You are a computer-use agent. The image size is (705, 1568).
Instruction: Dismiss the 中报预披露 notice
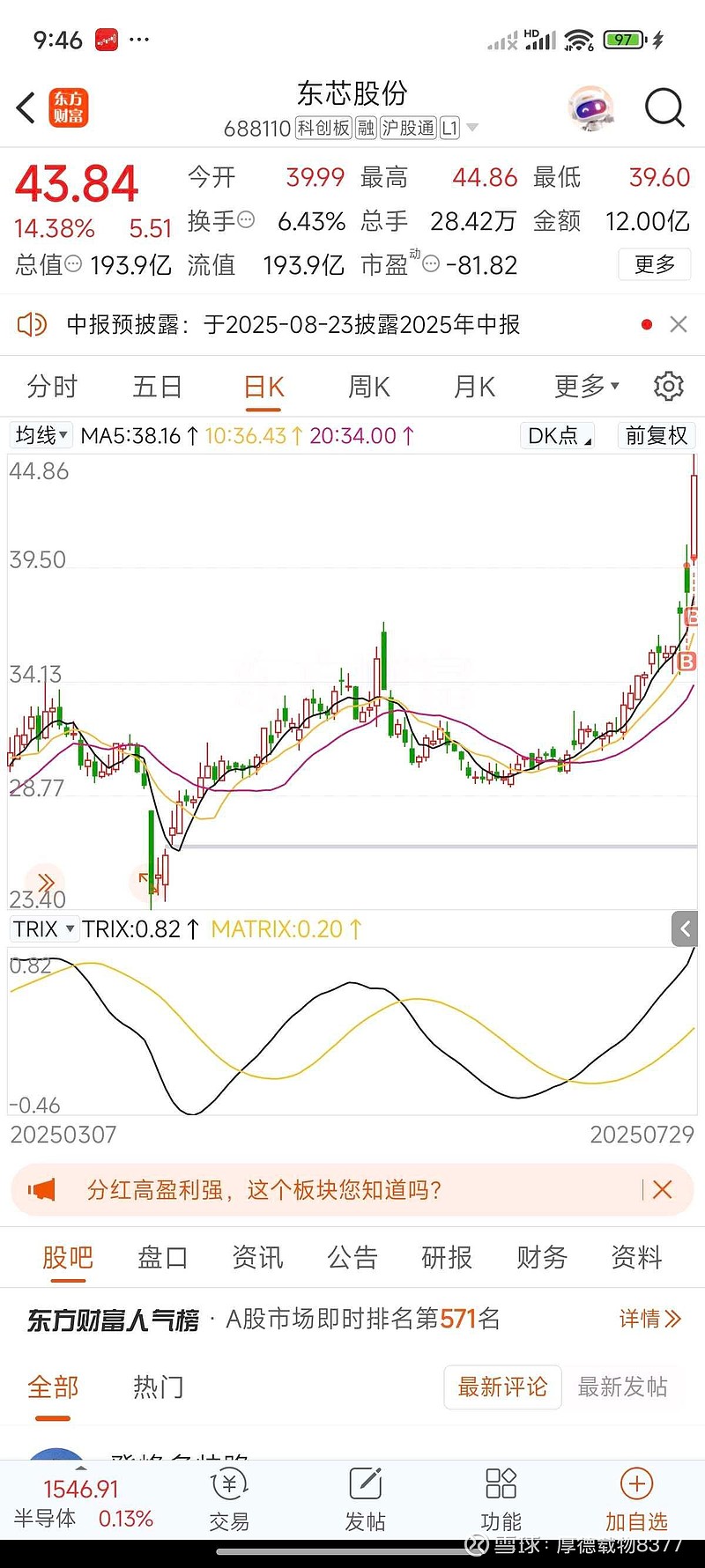pyautogui.click(x=679, y=324)
